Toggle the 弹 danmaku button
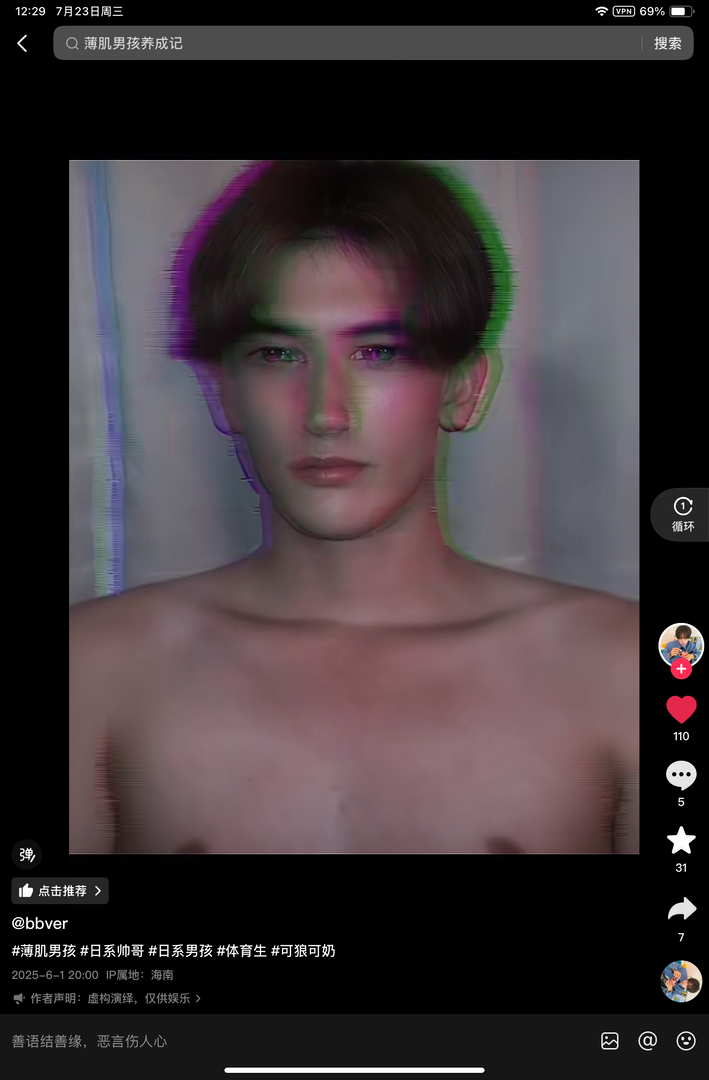This screenshot has width=709, height=1080. click(26, 855)
